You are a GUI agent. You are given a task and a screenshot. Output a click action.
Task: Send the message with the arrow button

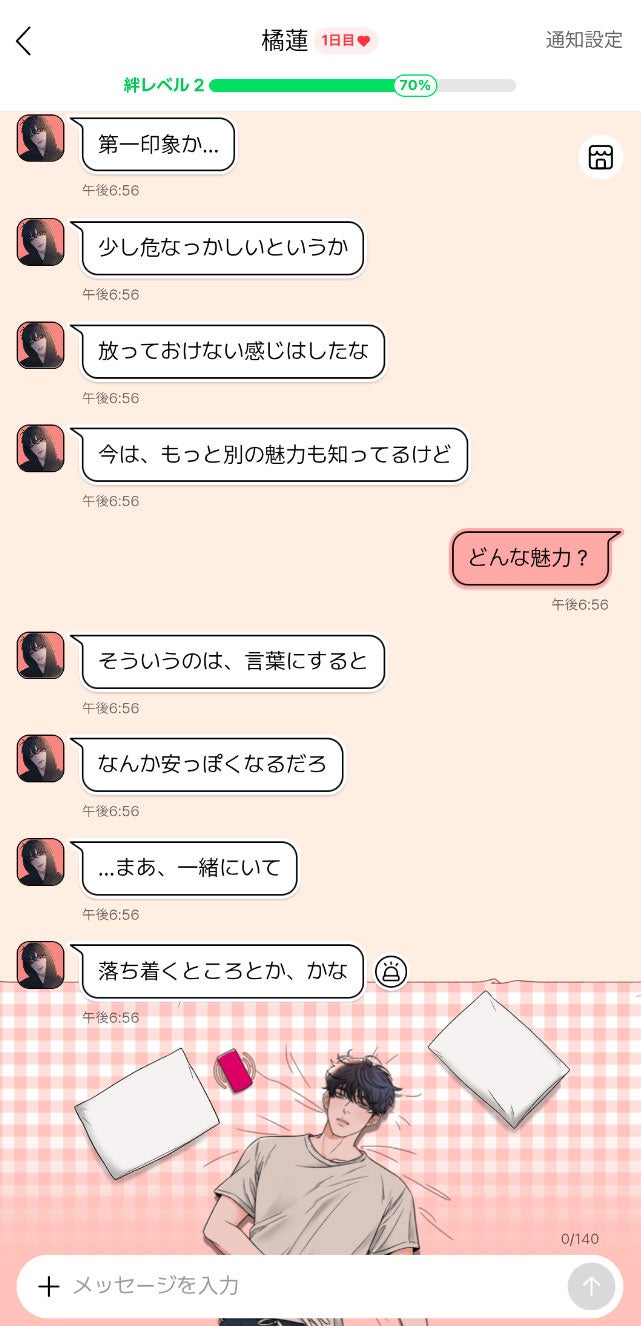[591, 1286]
